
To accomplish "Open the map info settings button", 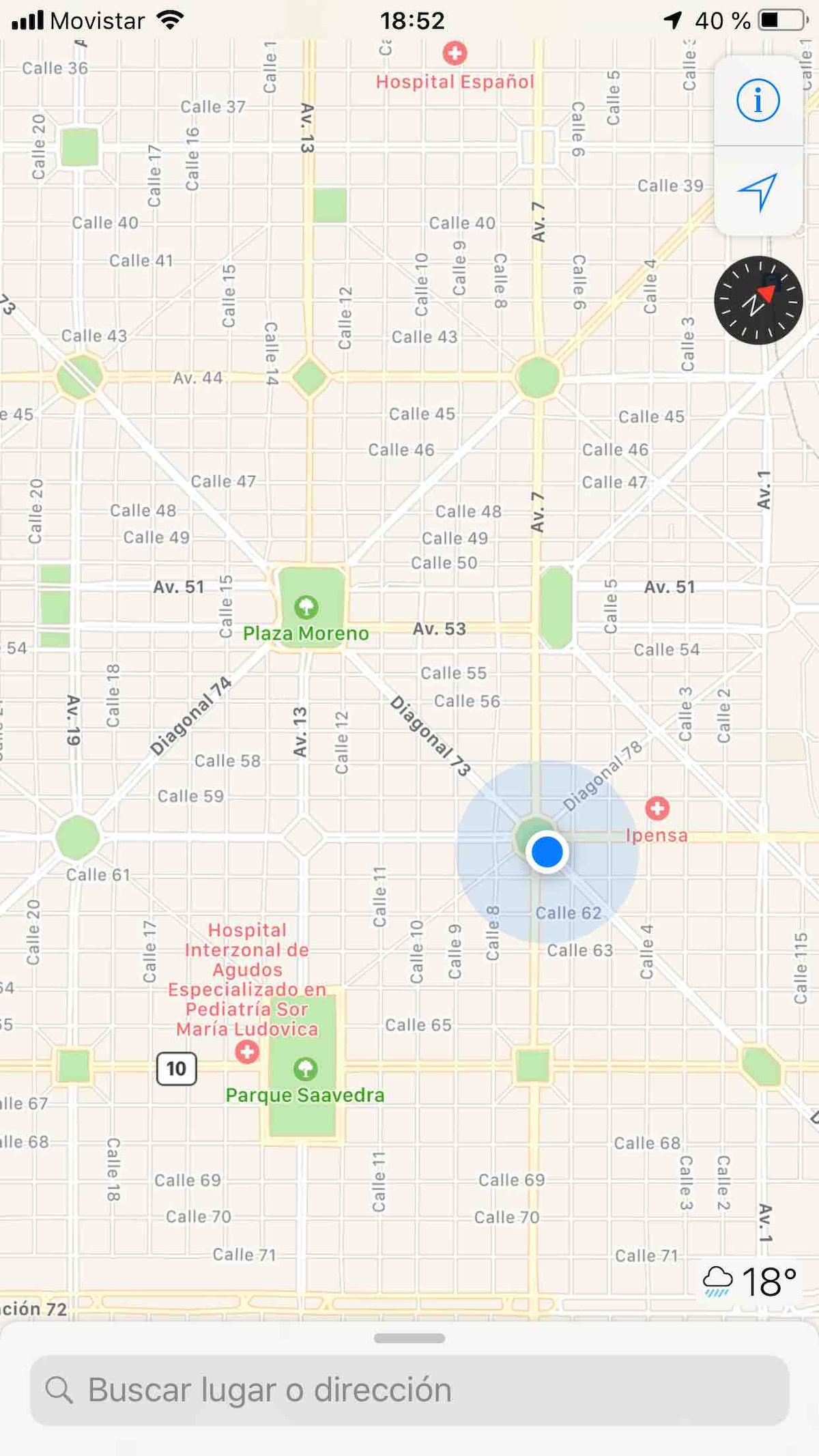I will click(x=758, y=100).
